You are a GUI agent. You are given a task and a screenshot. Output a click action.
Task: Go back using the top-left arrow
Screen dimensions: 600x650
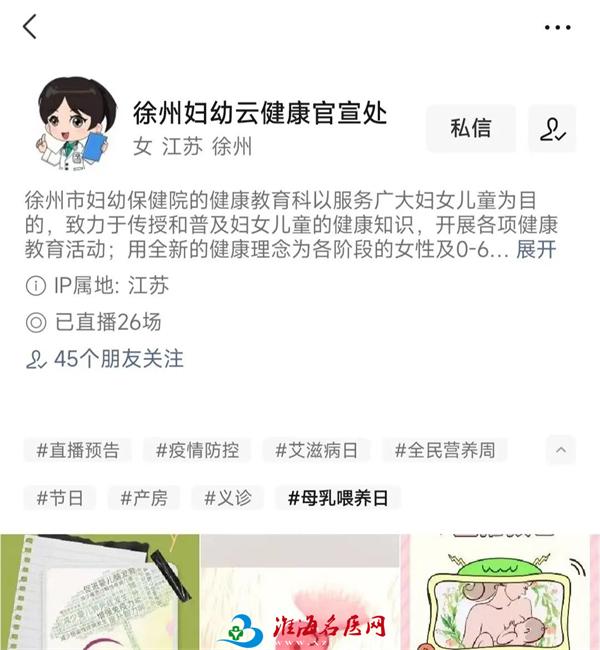point(30,27)
